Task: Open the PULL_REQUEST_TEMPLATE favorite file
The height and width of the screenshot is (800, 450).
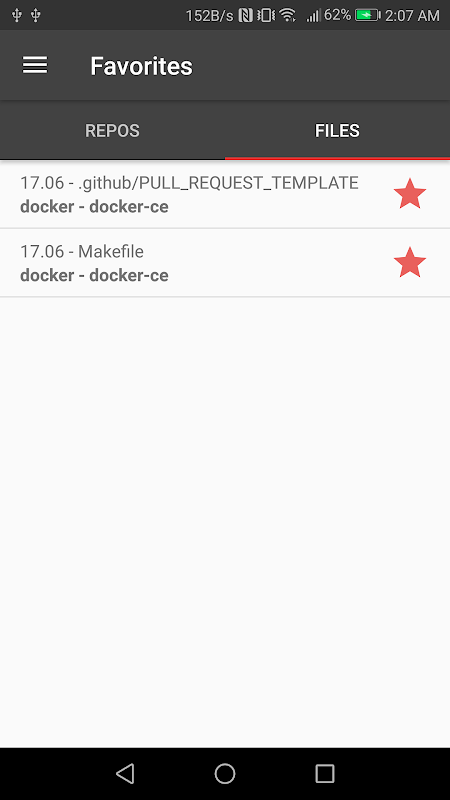Action: pyautogui.click(x=225, y=194)
